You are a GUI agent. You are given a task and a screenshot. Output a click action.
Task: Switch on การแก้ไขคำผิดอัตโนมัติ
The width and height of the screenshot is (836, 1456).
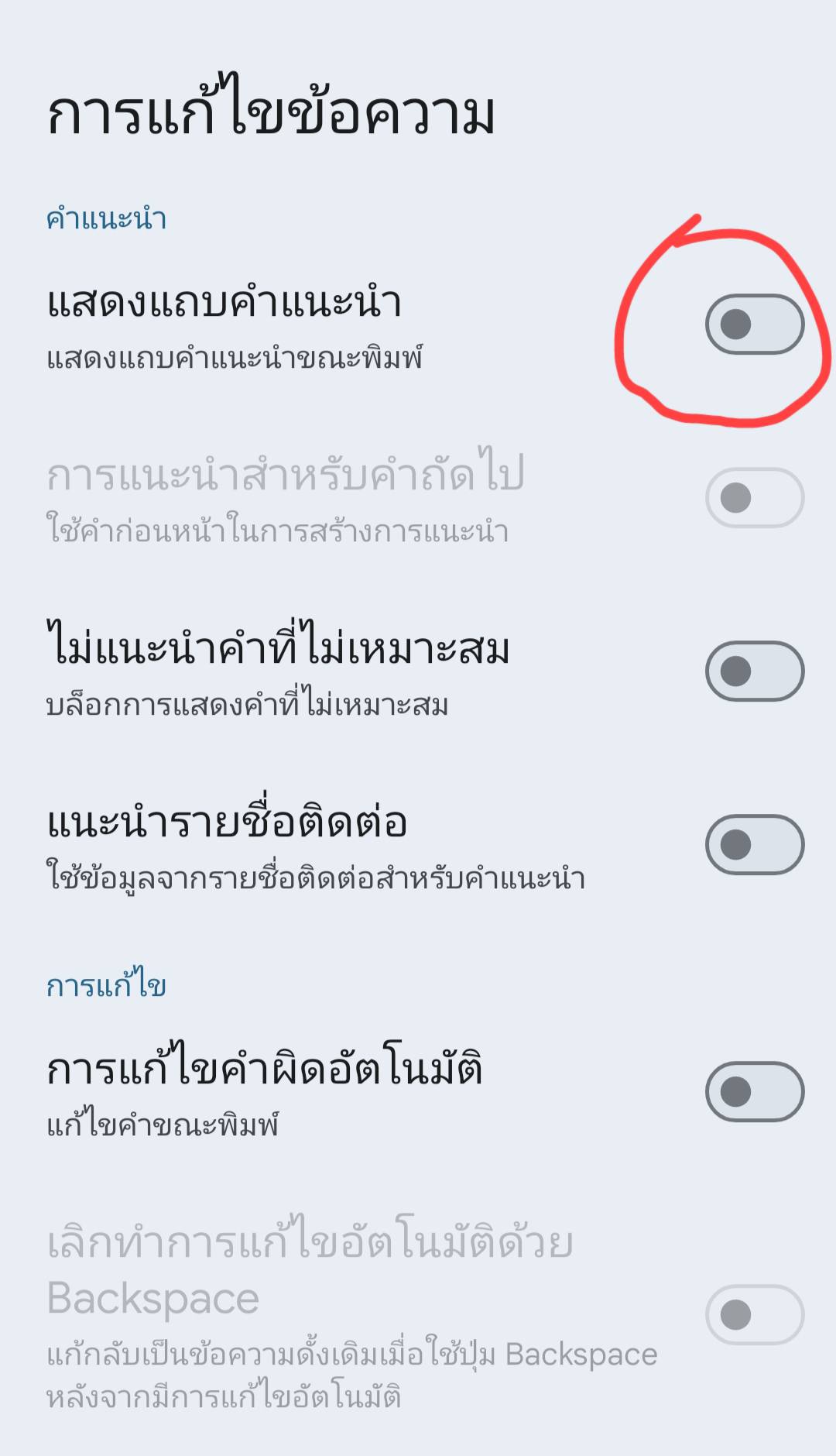tap(754, 1091)
